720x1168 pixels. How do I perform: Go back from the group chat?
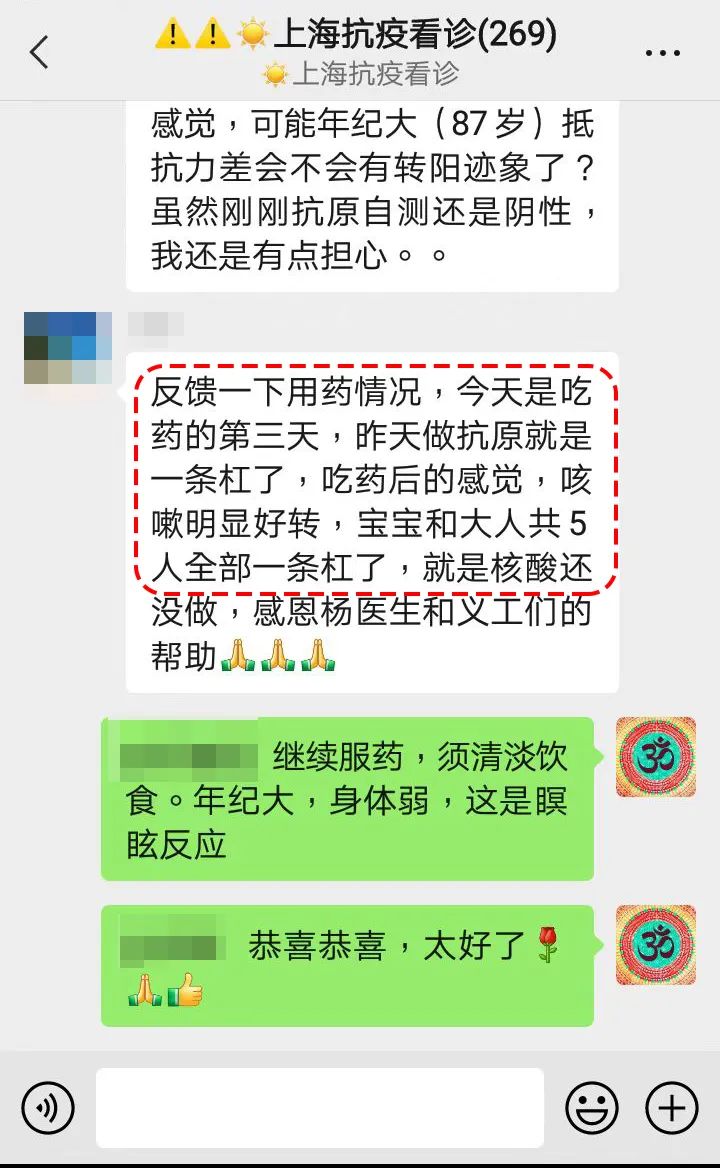click(39, 52)
